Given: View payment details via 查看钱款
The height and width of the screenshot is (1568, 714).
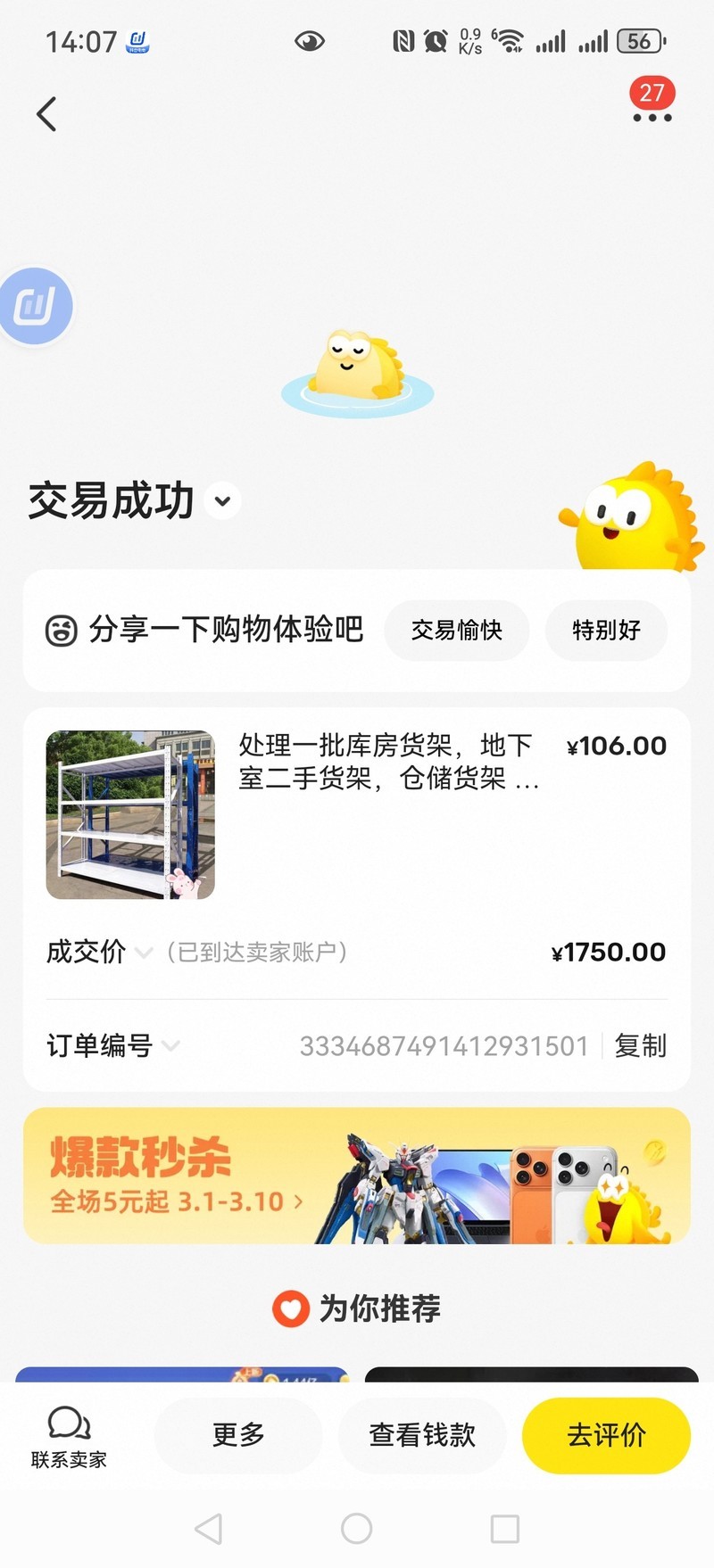Looking at the screenshot, I should click(x=422, y=1435).
